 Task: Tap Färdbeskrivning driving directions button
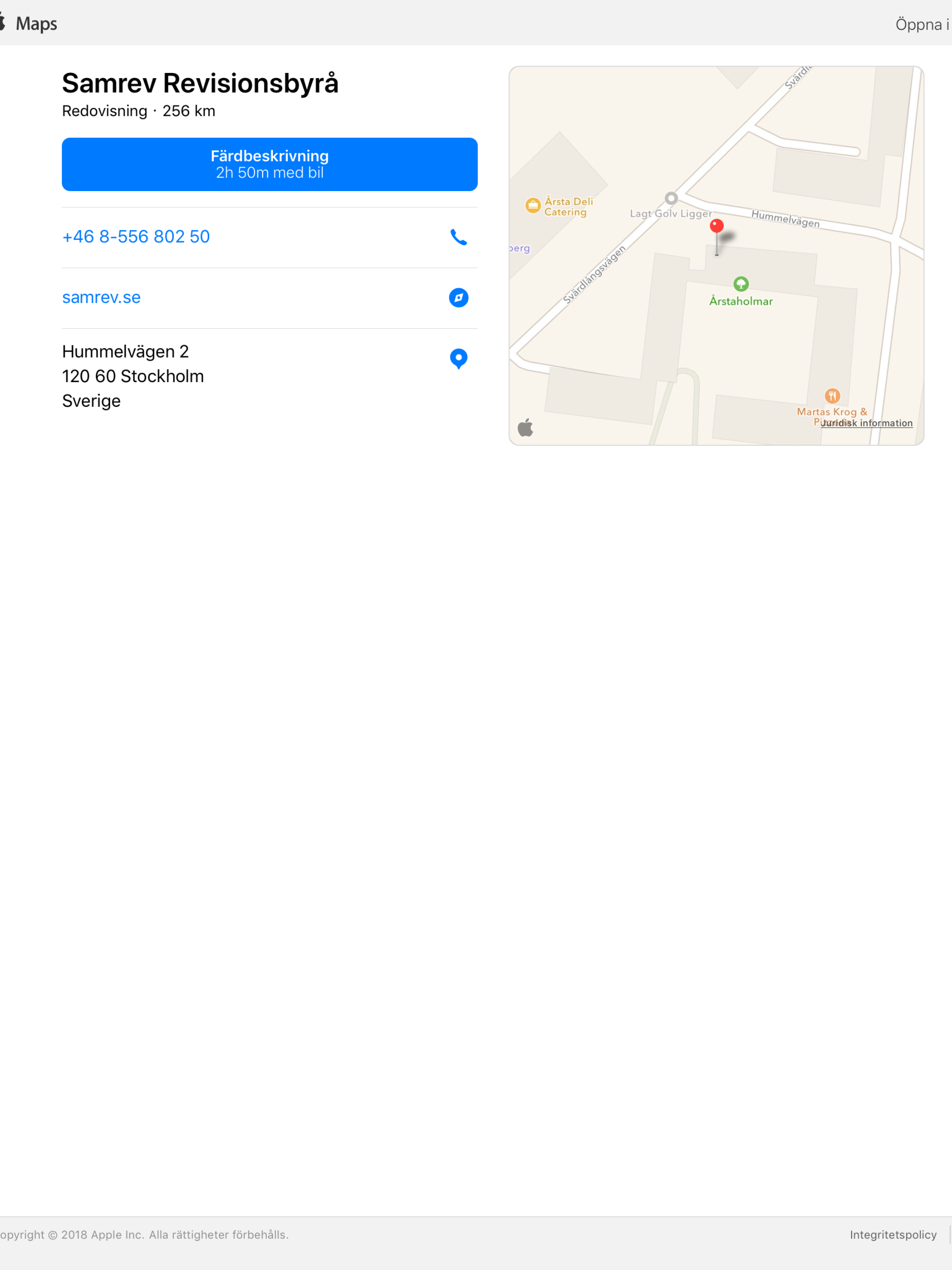click(x=269, y=164)
